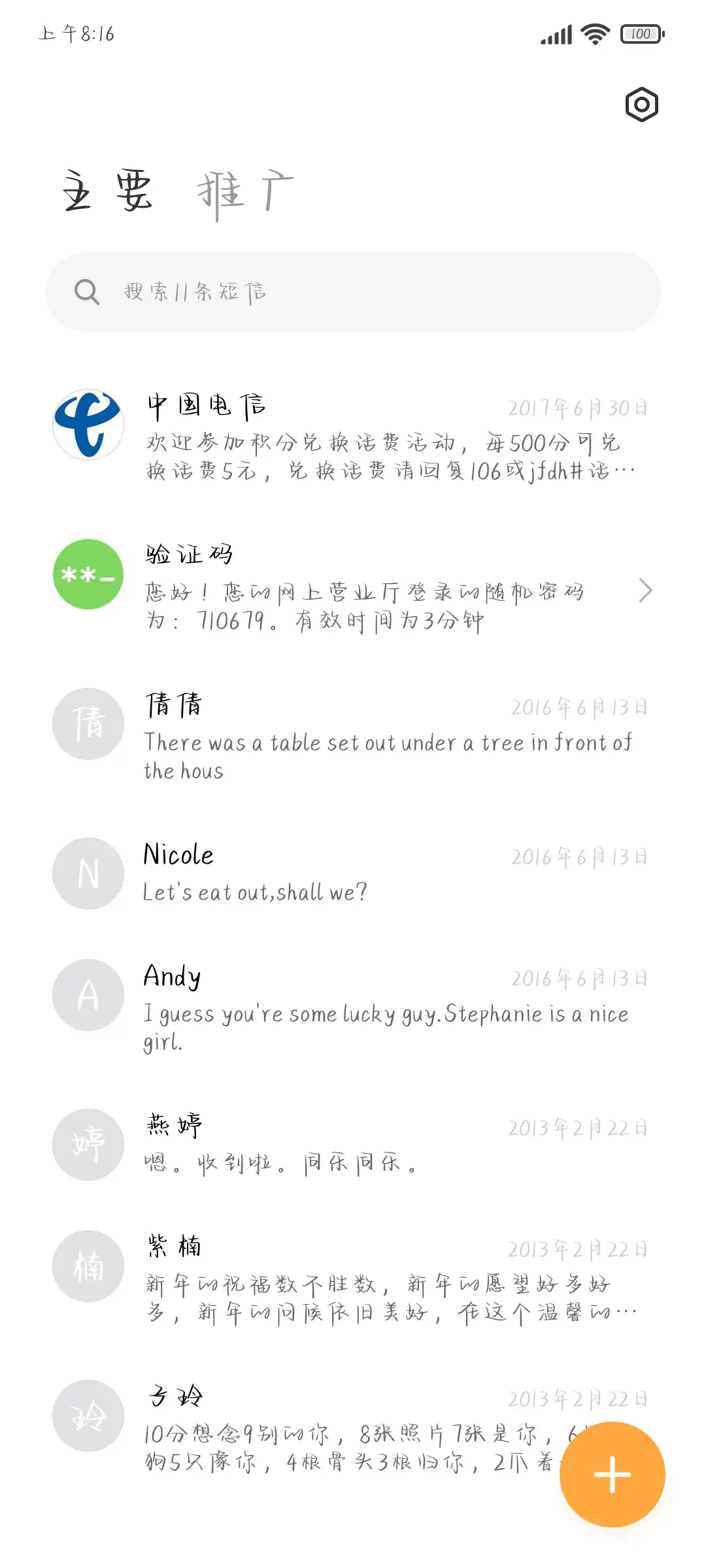Screen dimensions: 706x1568
Task: Click the 紫楠 avatar icon
Action: (x=88, y=1266)
